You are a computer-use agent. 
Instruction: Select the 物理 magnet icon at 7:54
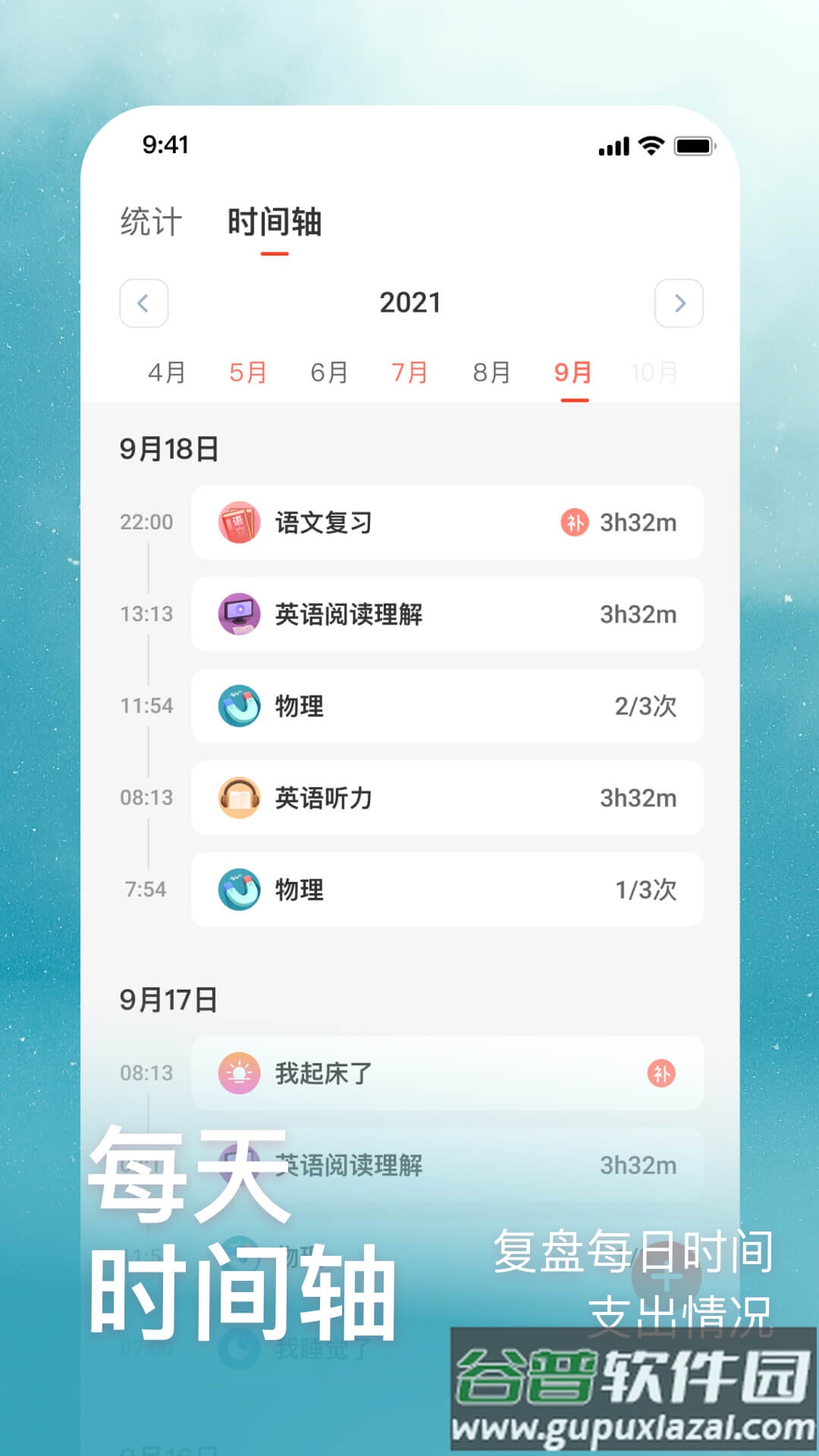click(x=240, y=890)
